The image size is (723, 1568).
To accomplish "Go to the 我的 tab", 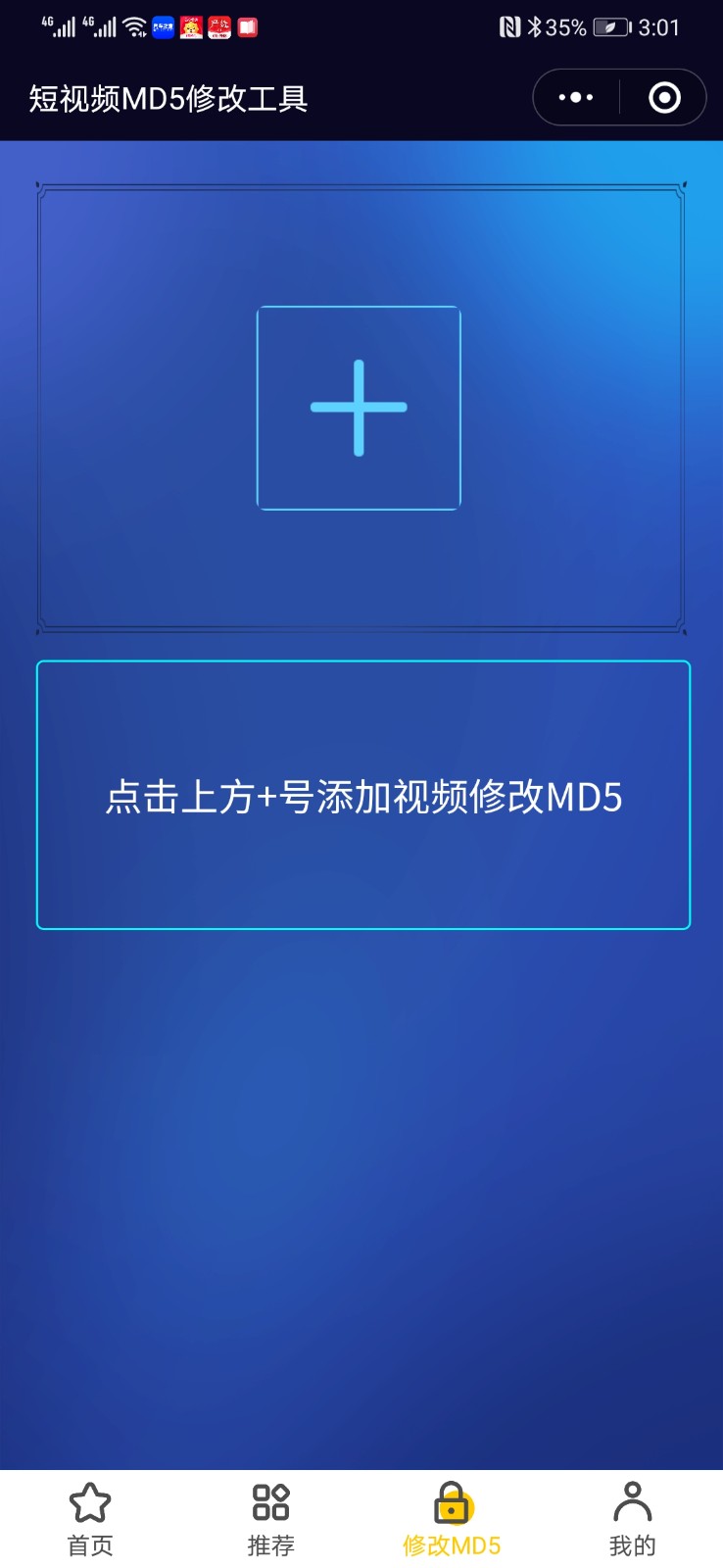I will click(632, 1519).
